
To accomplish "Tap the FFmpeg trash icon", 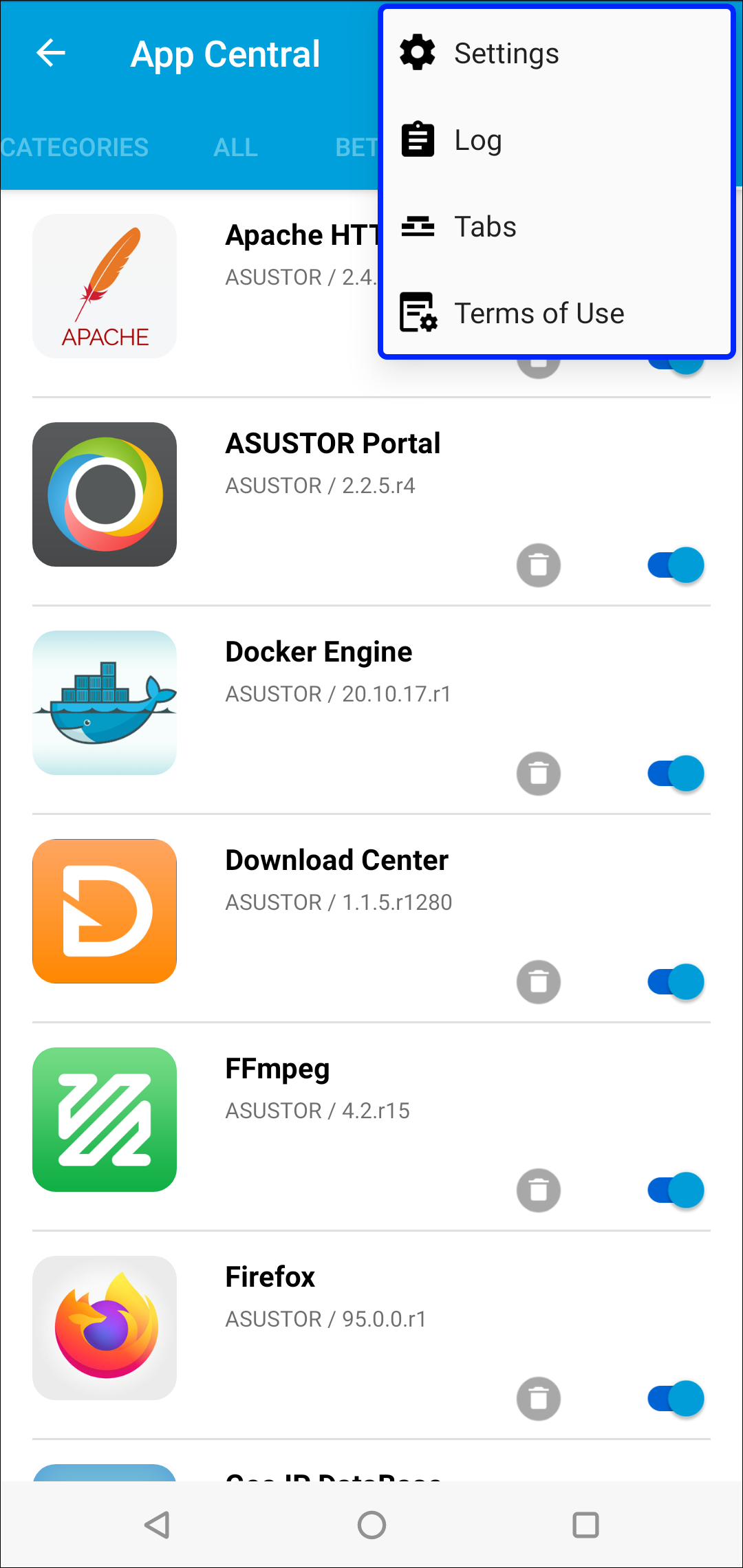I will coord(539,1190).
